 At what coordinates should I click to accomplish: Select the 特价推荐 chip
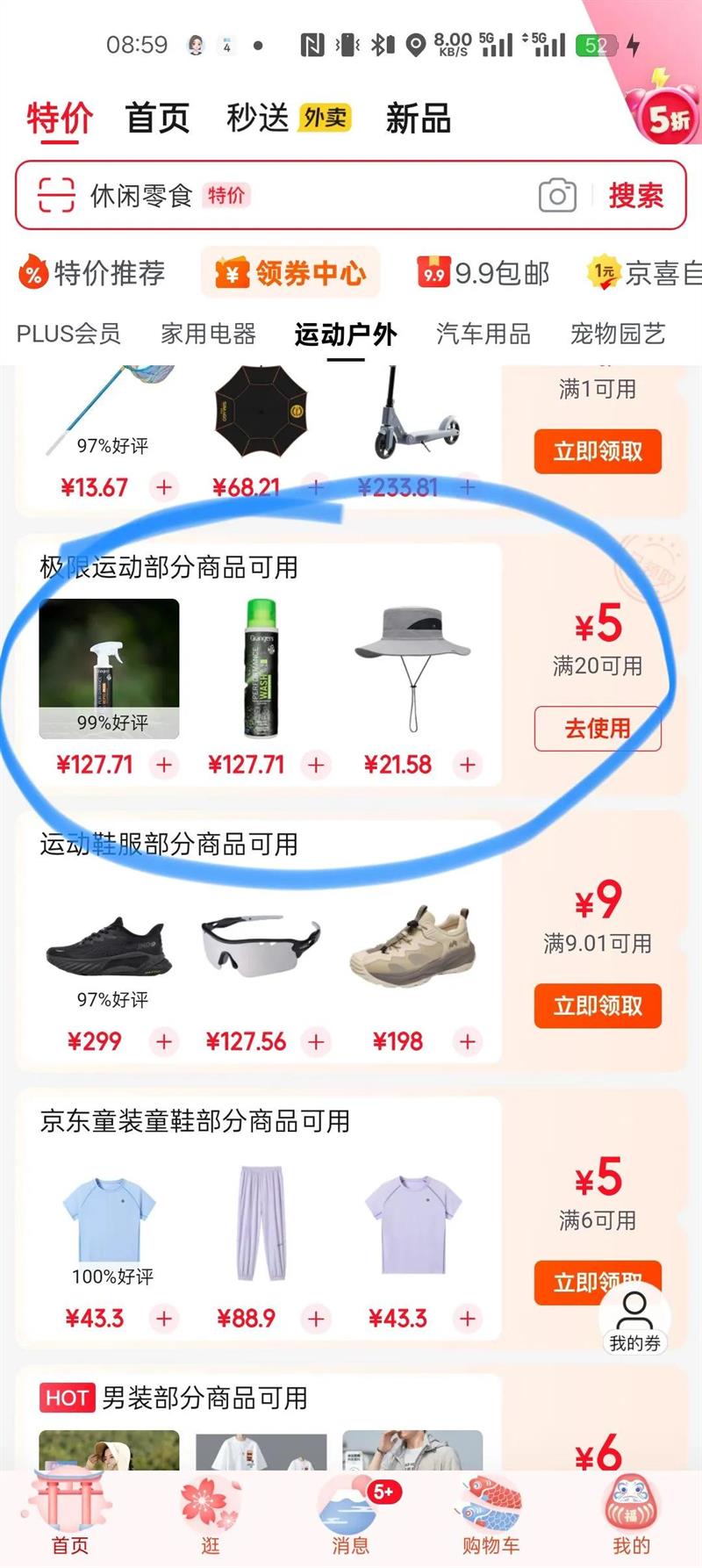92,274
